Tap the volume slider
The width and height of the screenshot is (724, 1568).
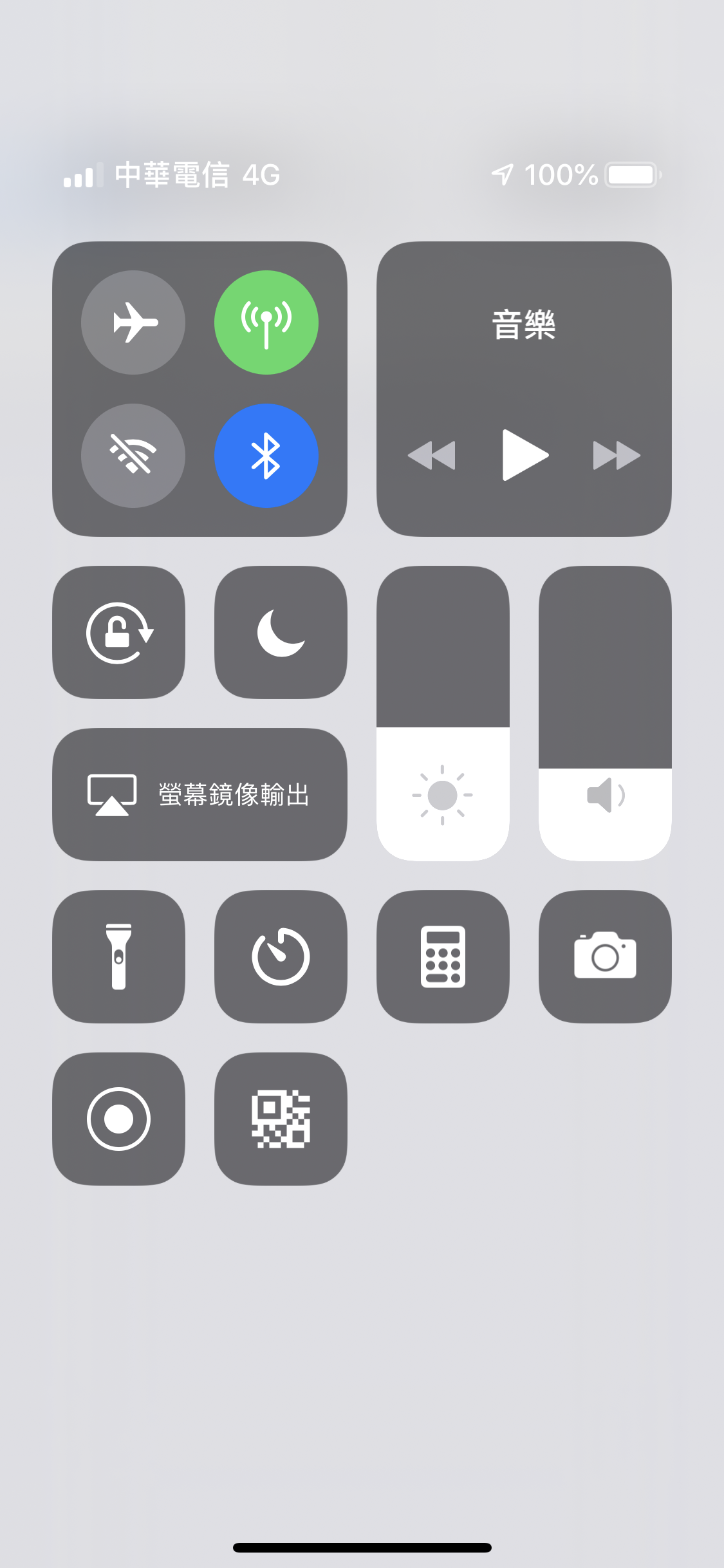pos(605,714)
